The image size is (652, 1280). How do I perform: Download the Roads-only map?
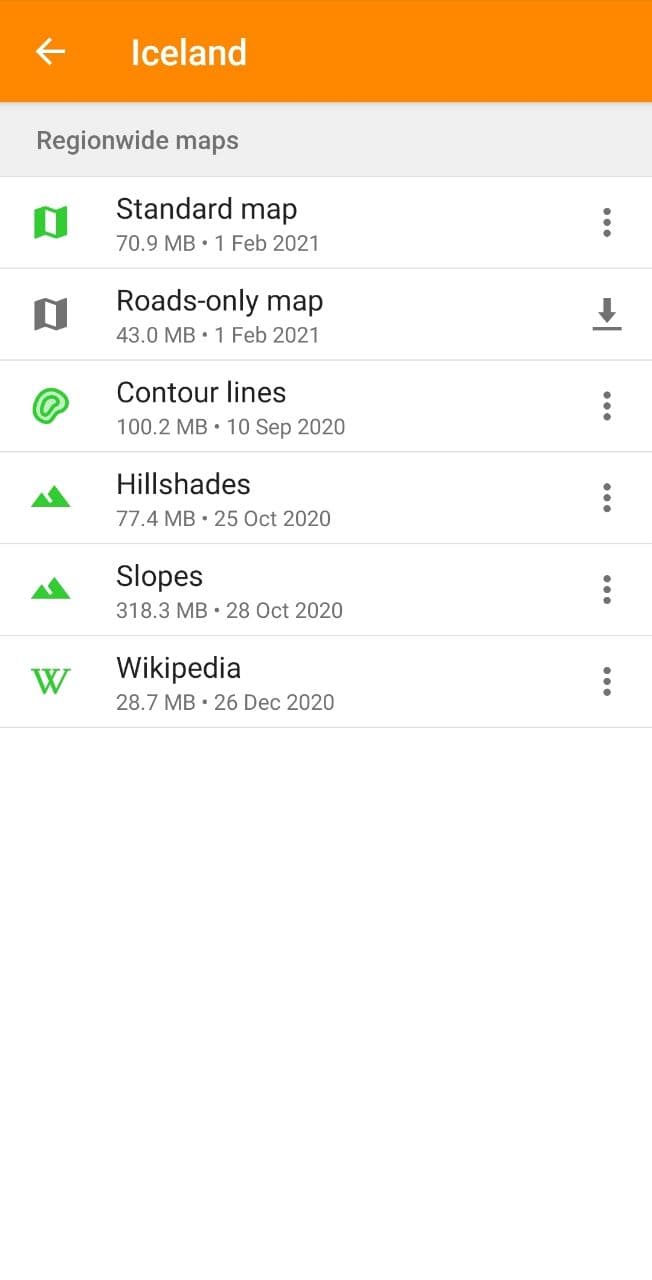click(x=606, y=315)
